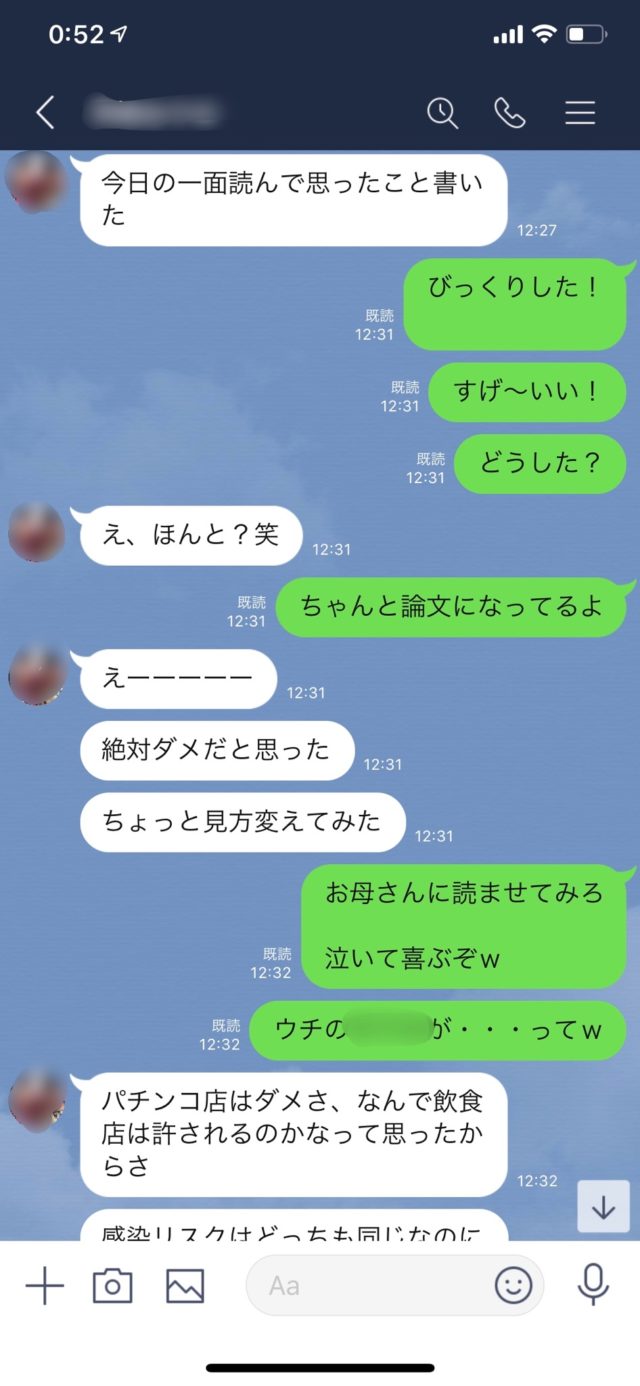This screenshot has width=640, height=1386.
Task: View profile of sender beside 今日の一面 message
Action: tap(37, 182)
